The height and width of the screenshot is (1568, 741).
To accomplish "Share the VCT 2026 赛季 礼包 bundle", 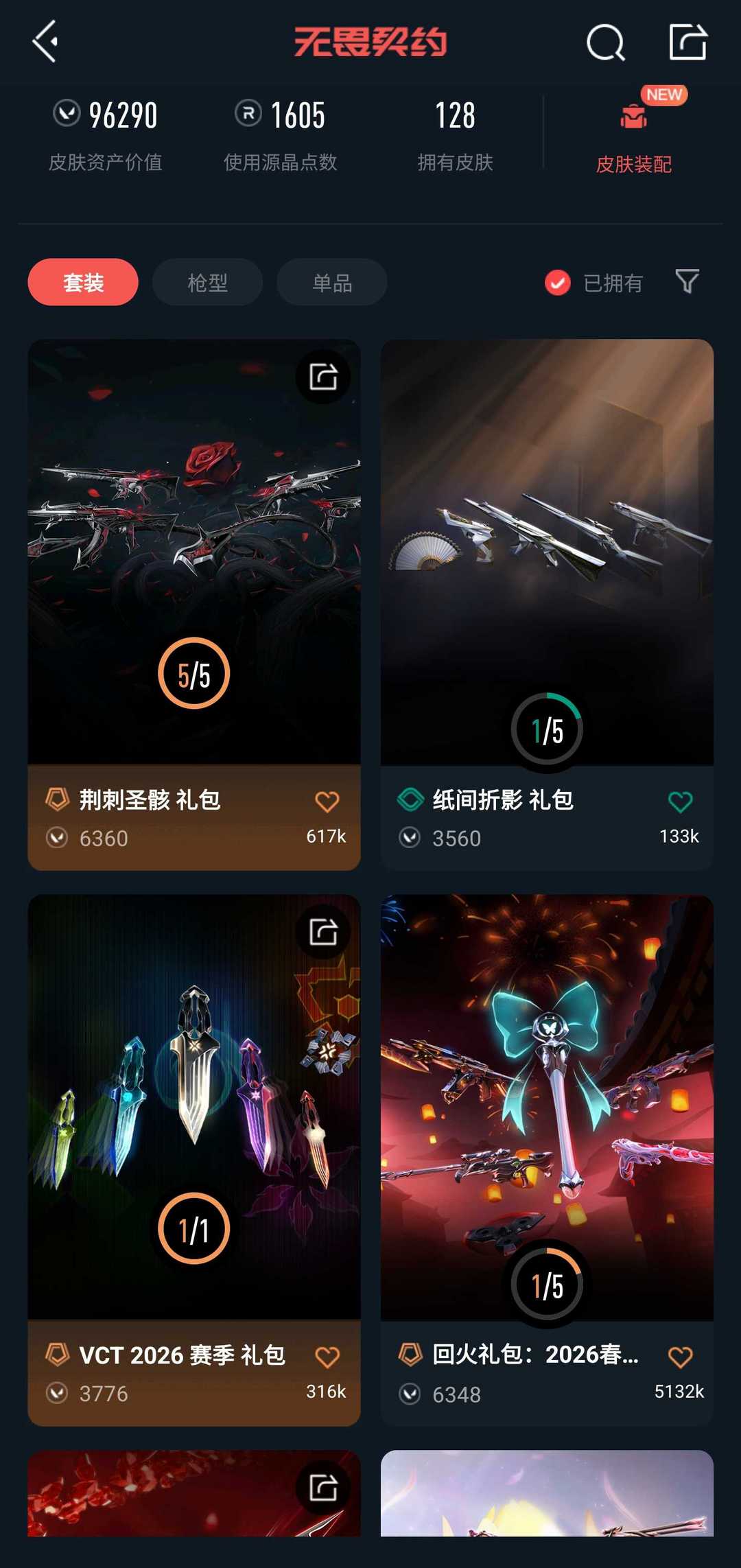I will click(323, 932).
